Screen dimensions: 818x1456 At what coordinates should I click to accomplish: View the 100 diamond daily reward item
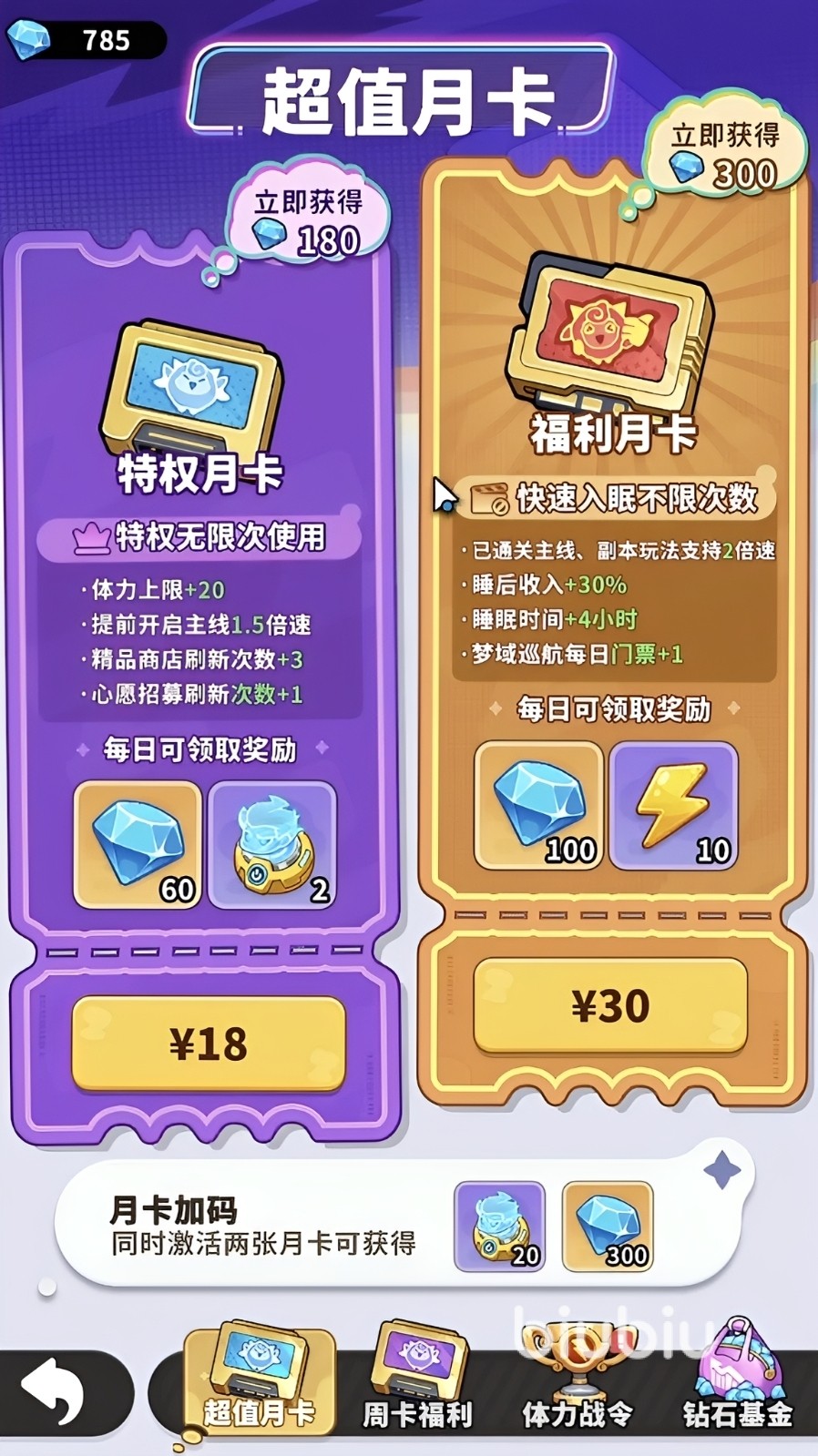(539, 805)
